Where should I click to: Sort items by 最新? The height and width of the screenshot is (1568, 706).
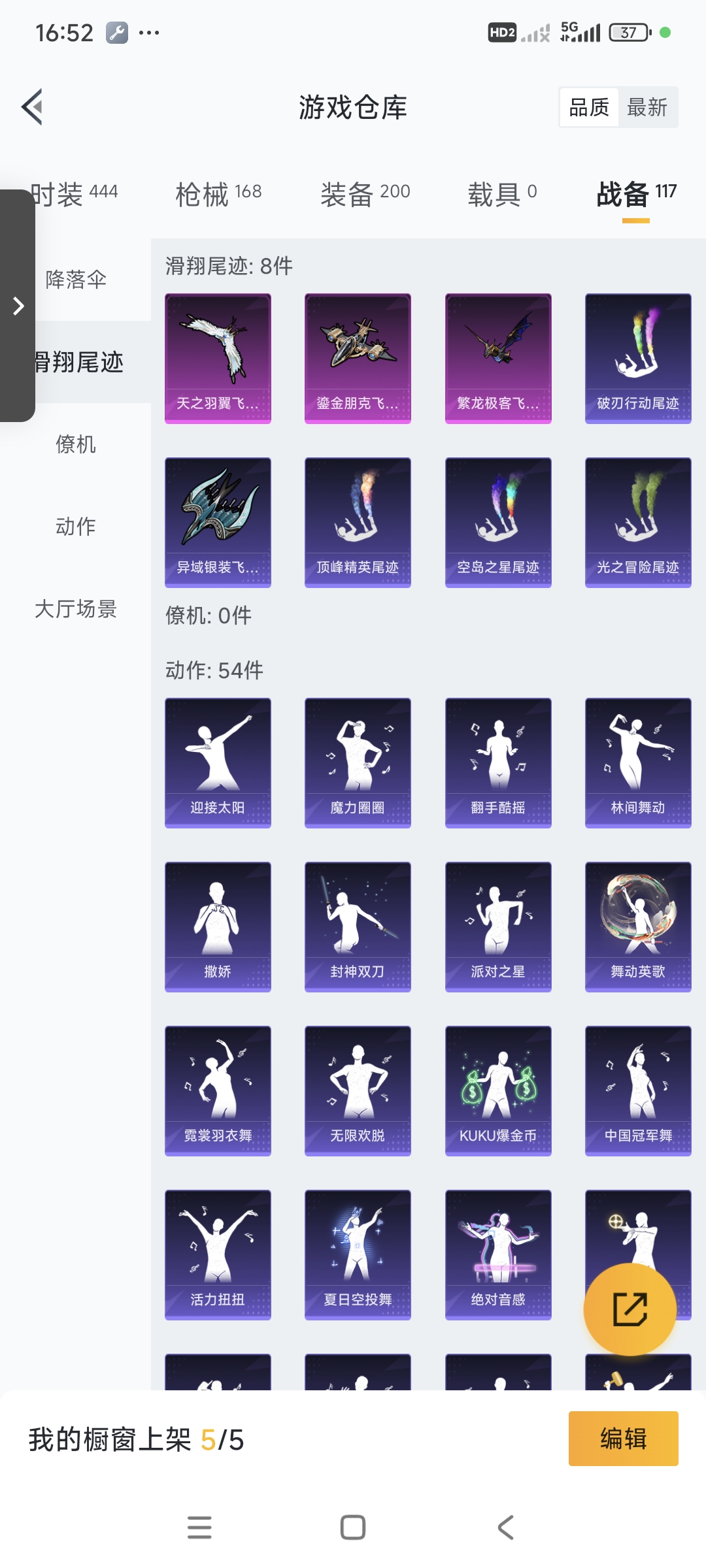[647, 107]
